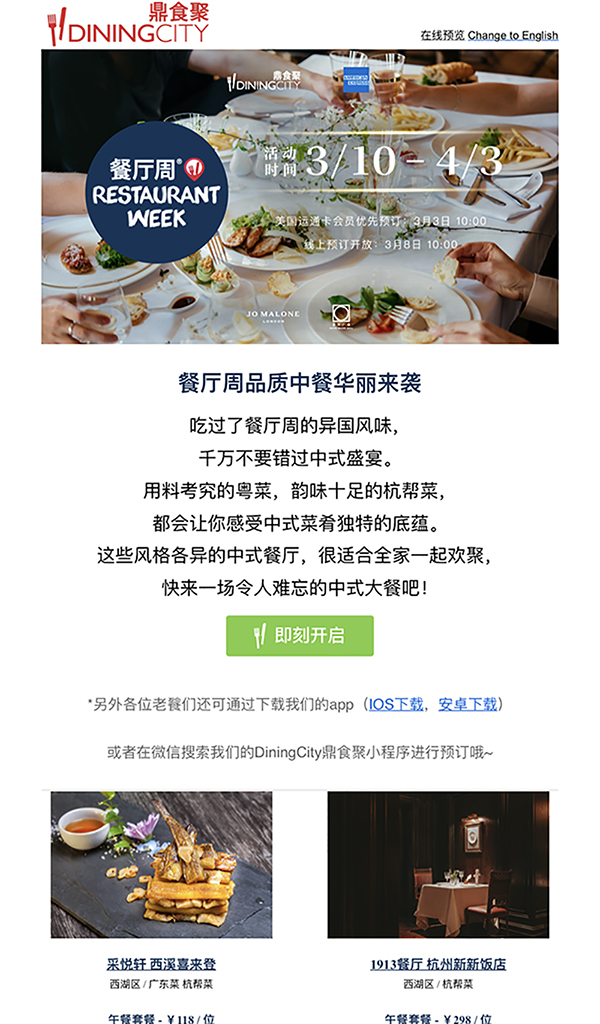600x1024 pixels.
Task: Tap the green 即刻开启 button
Action: pyautogui.click(x=299, y=636)
